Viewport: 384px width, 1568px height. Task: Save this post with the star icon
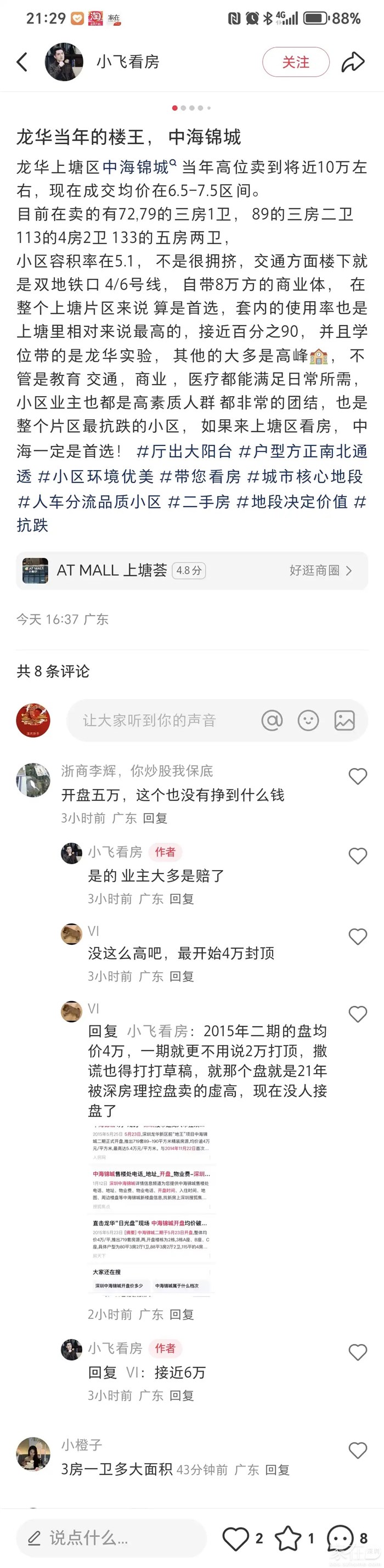pyautogui.click(x=289, y=1538)
